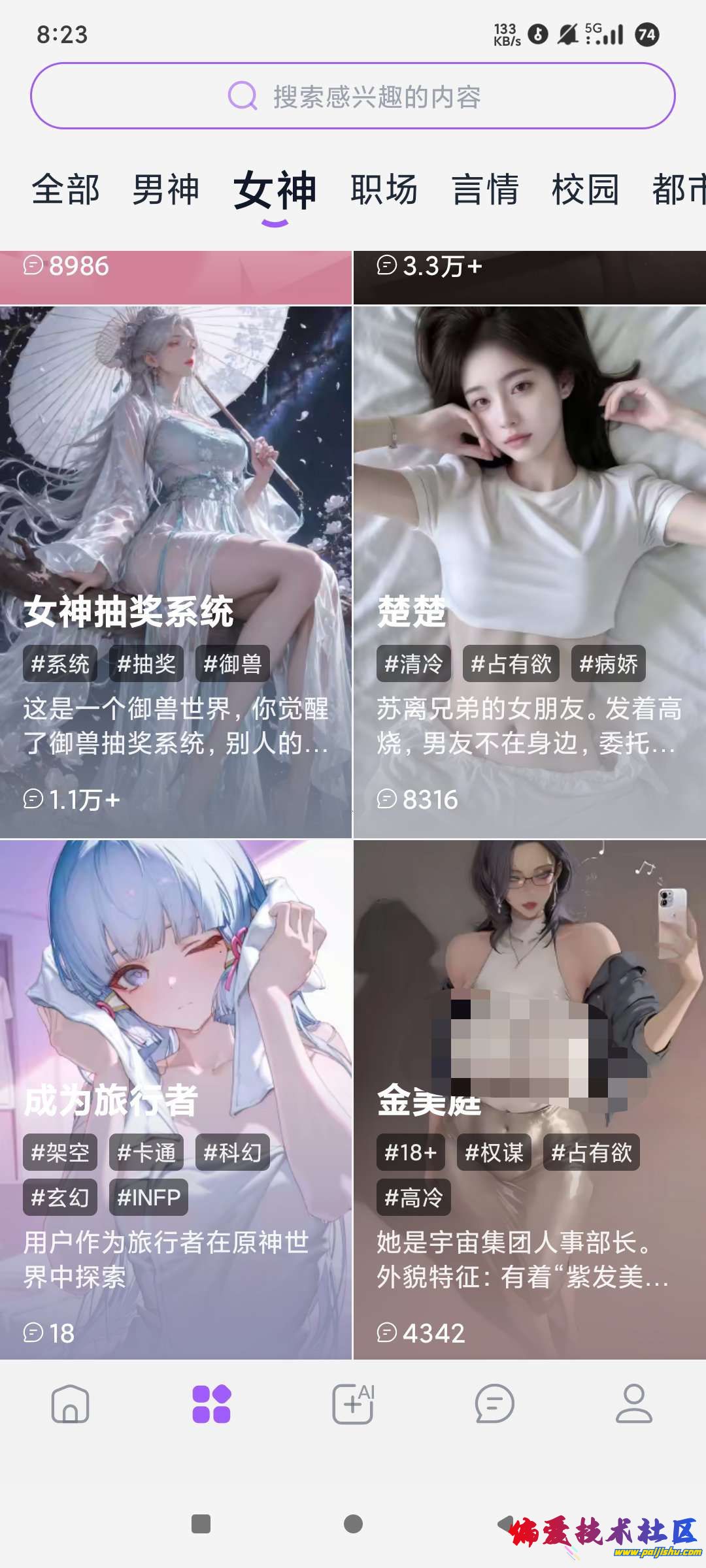Image resolution: width=706 pixels, height=1568 pixels.
Task: Go to the home tab in bottom navigation
Action: [x=70, y=1403]
